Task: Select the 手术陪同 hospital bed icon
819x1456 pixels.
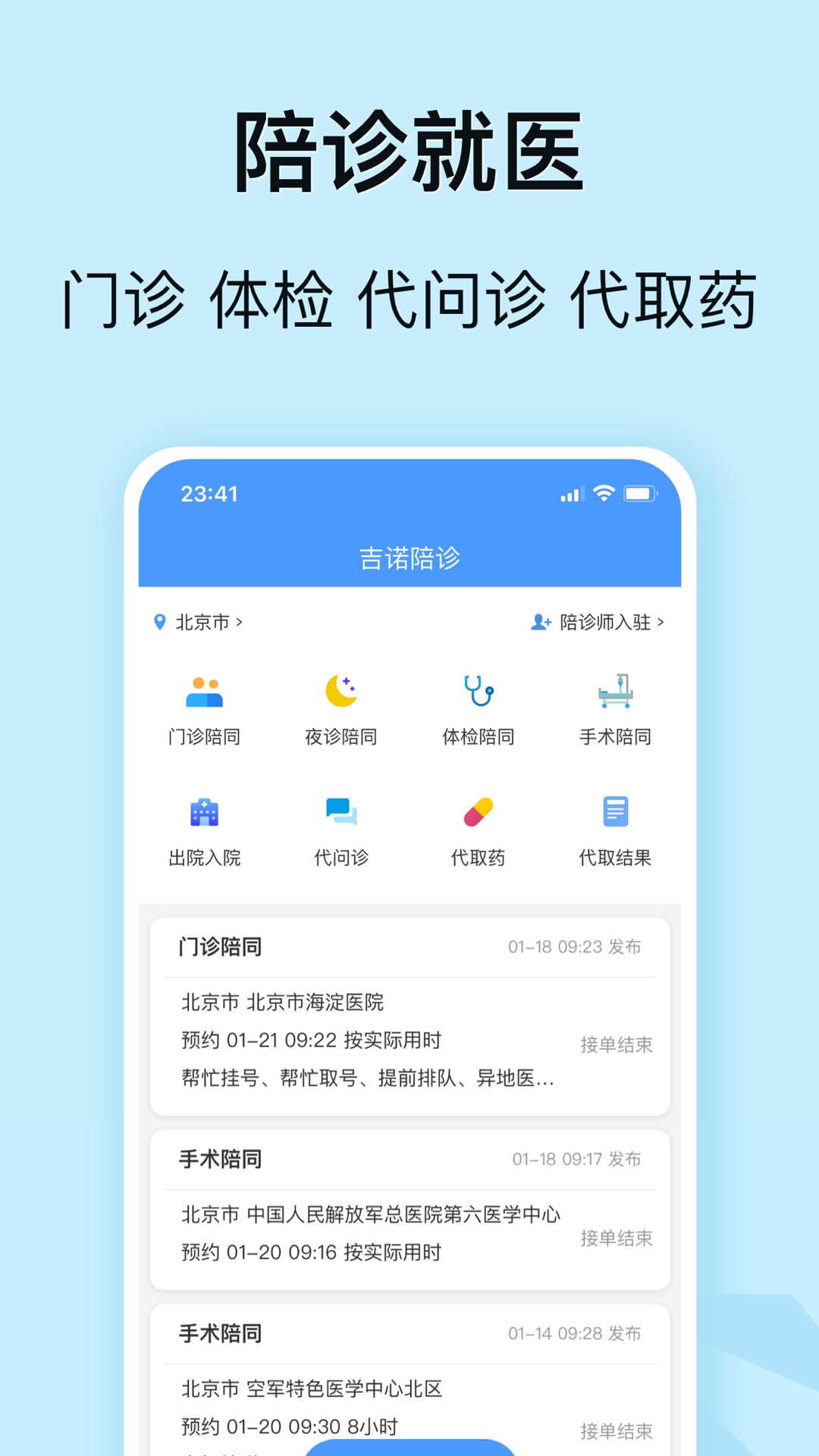Action: click(616, 692)
